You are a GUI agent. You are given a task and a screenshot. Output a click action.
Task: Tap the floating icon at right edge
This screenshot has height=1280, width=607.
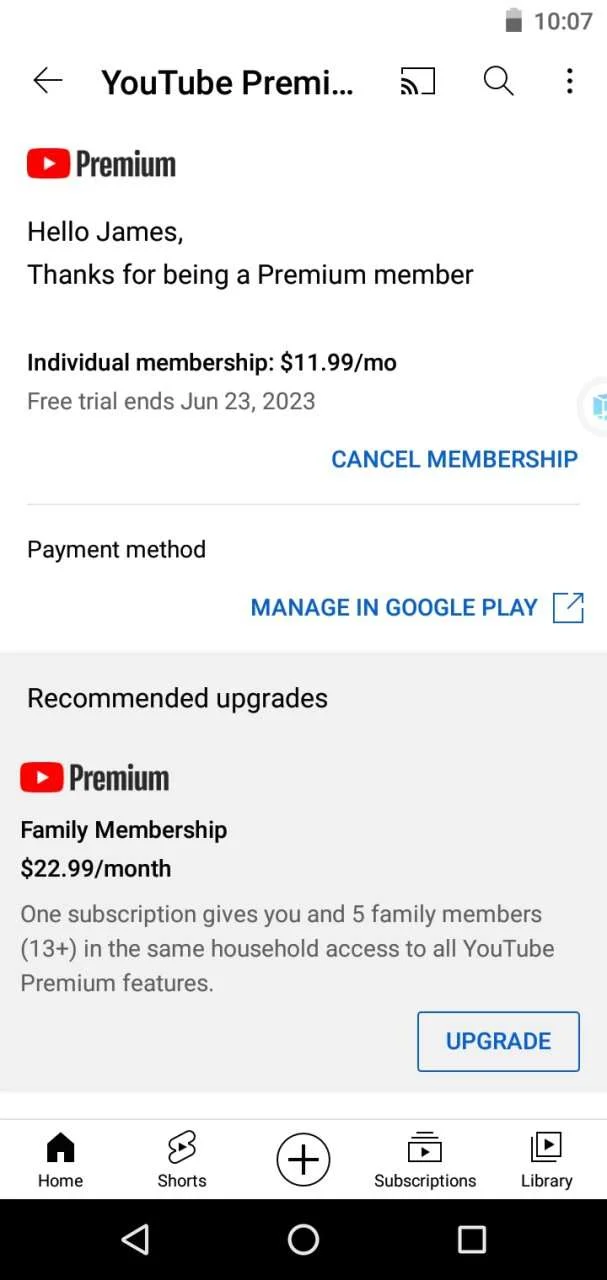pos(596,406)
